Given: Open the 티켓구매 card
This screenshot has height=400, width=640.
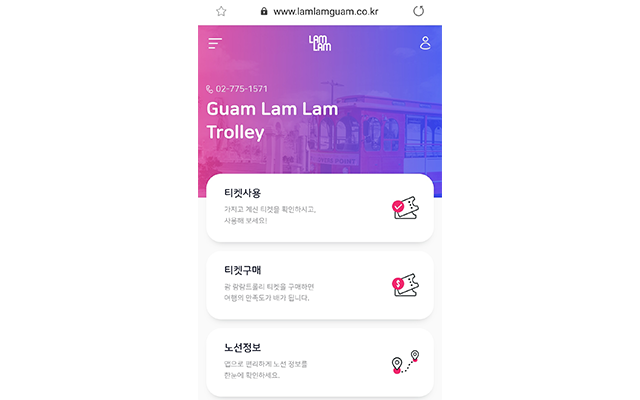Looking at the screenshot, I should [320, 284].
